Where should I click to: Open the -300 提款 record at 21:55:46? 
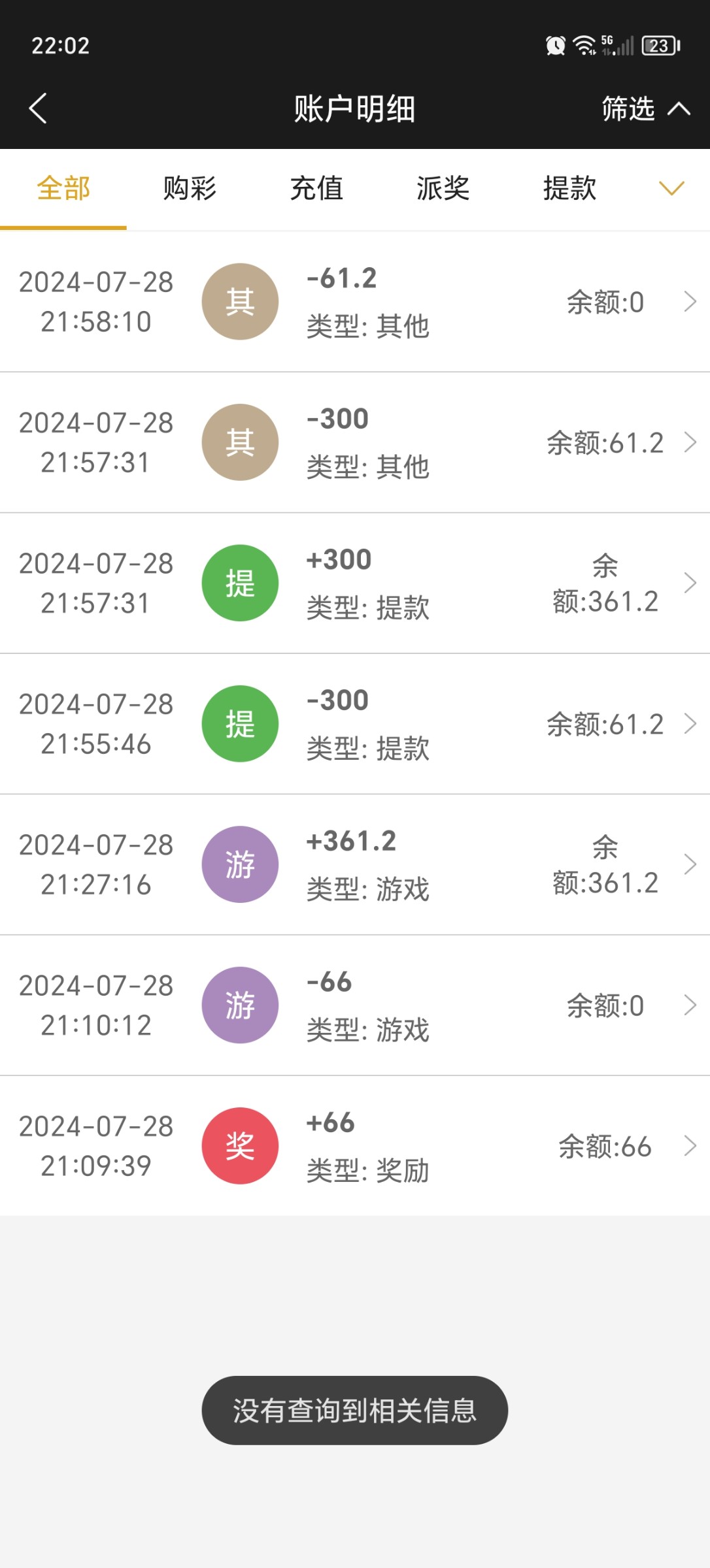click(x=355, y=724)
